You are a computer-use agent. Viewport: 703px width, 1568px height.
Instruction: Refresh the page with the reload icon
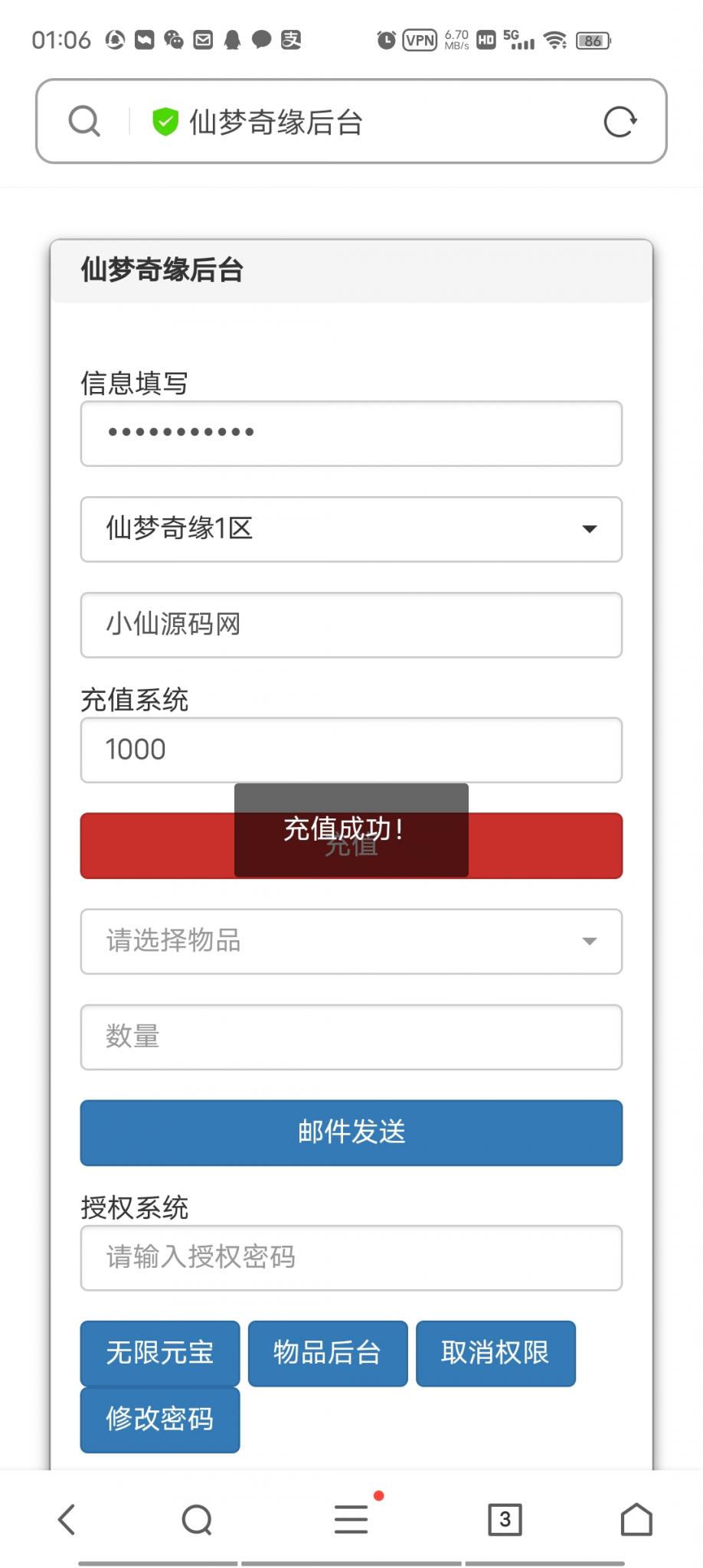coord(620,120)
